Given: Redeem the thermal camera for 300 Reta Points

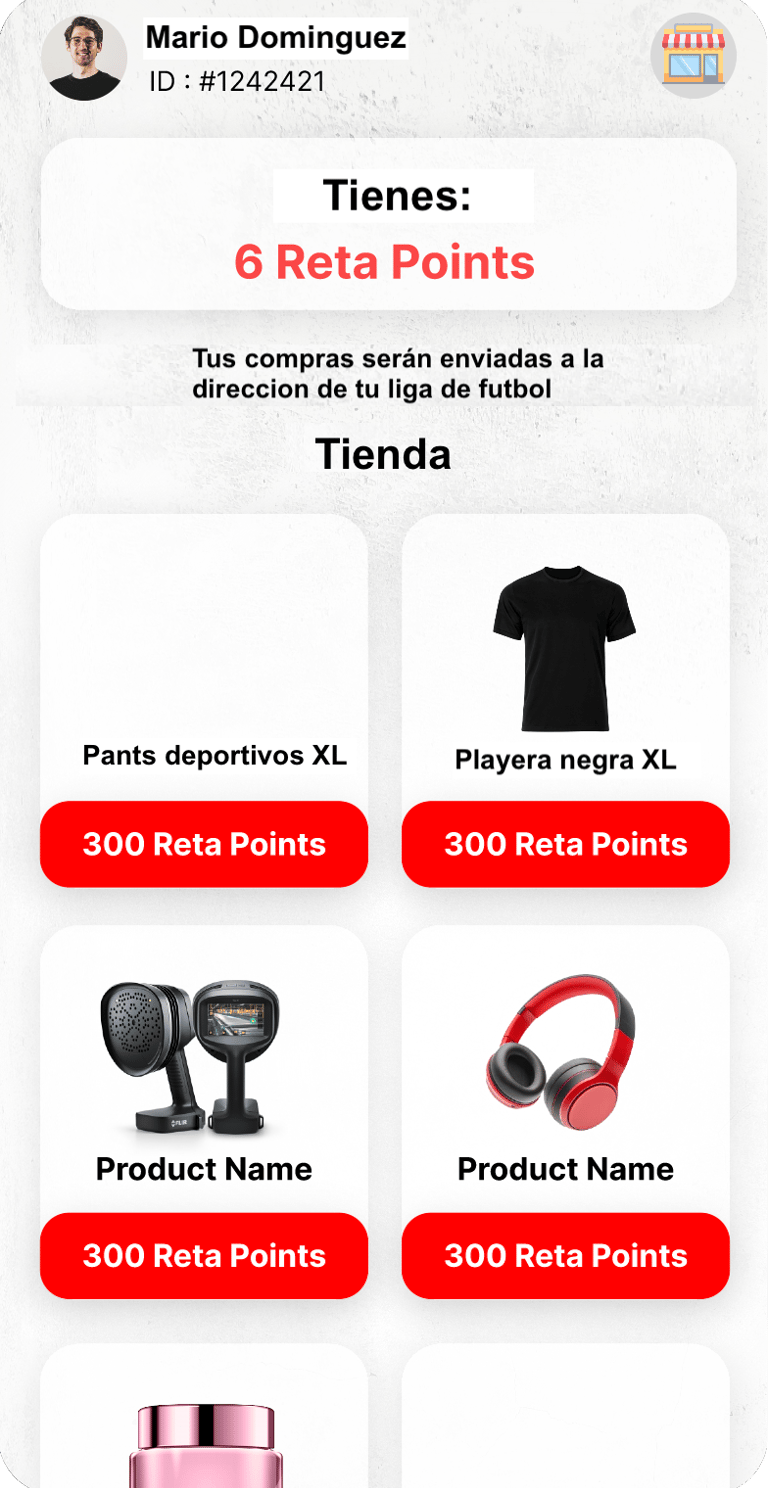Looking at the screenshot, I should click(204, 1256).
